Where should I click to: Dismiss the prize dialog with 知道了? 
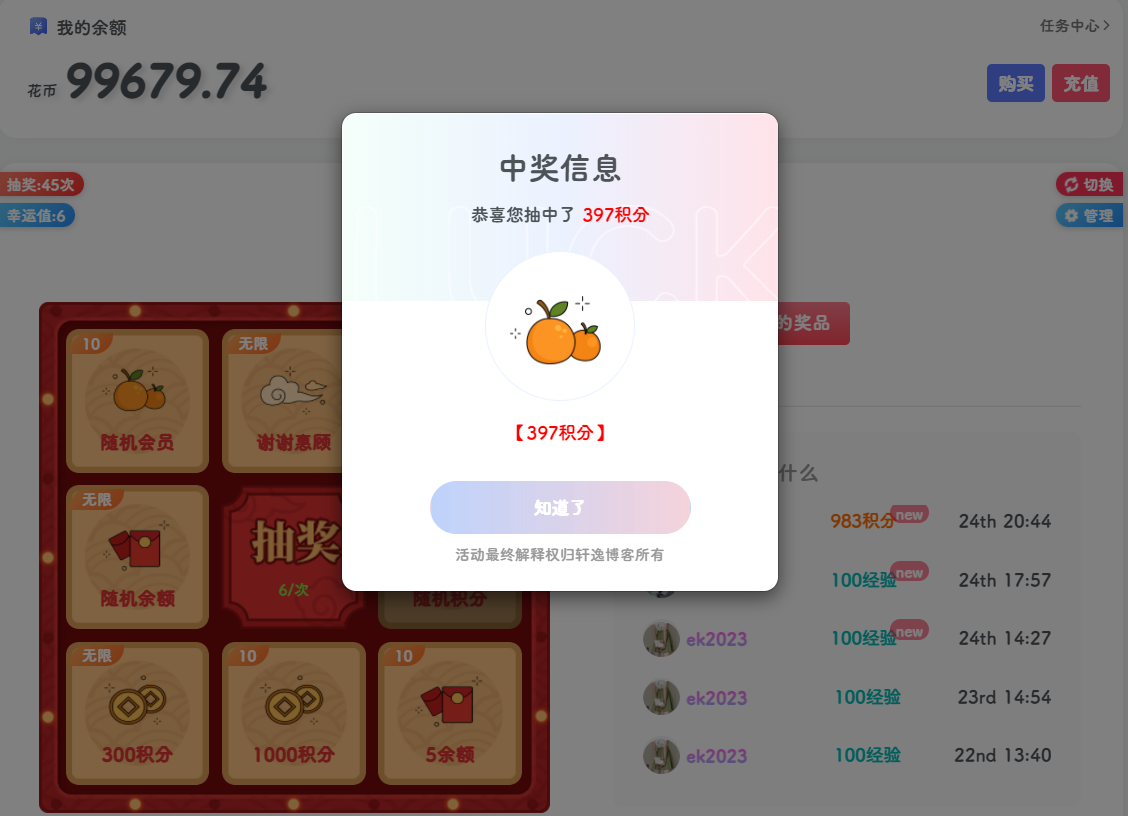[560, 508]
